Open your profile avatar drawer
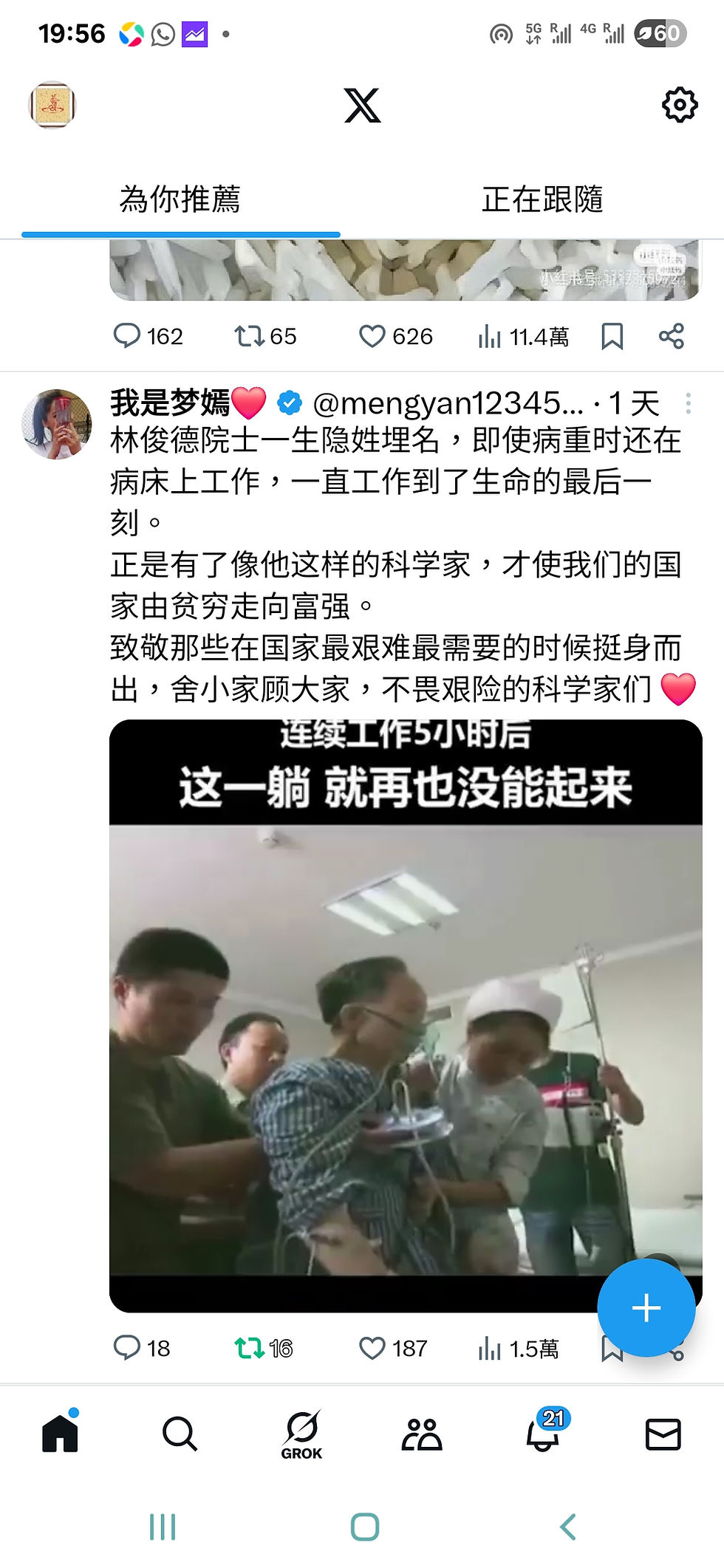724x1568 pixels. (x=52, y=105)
